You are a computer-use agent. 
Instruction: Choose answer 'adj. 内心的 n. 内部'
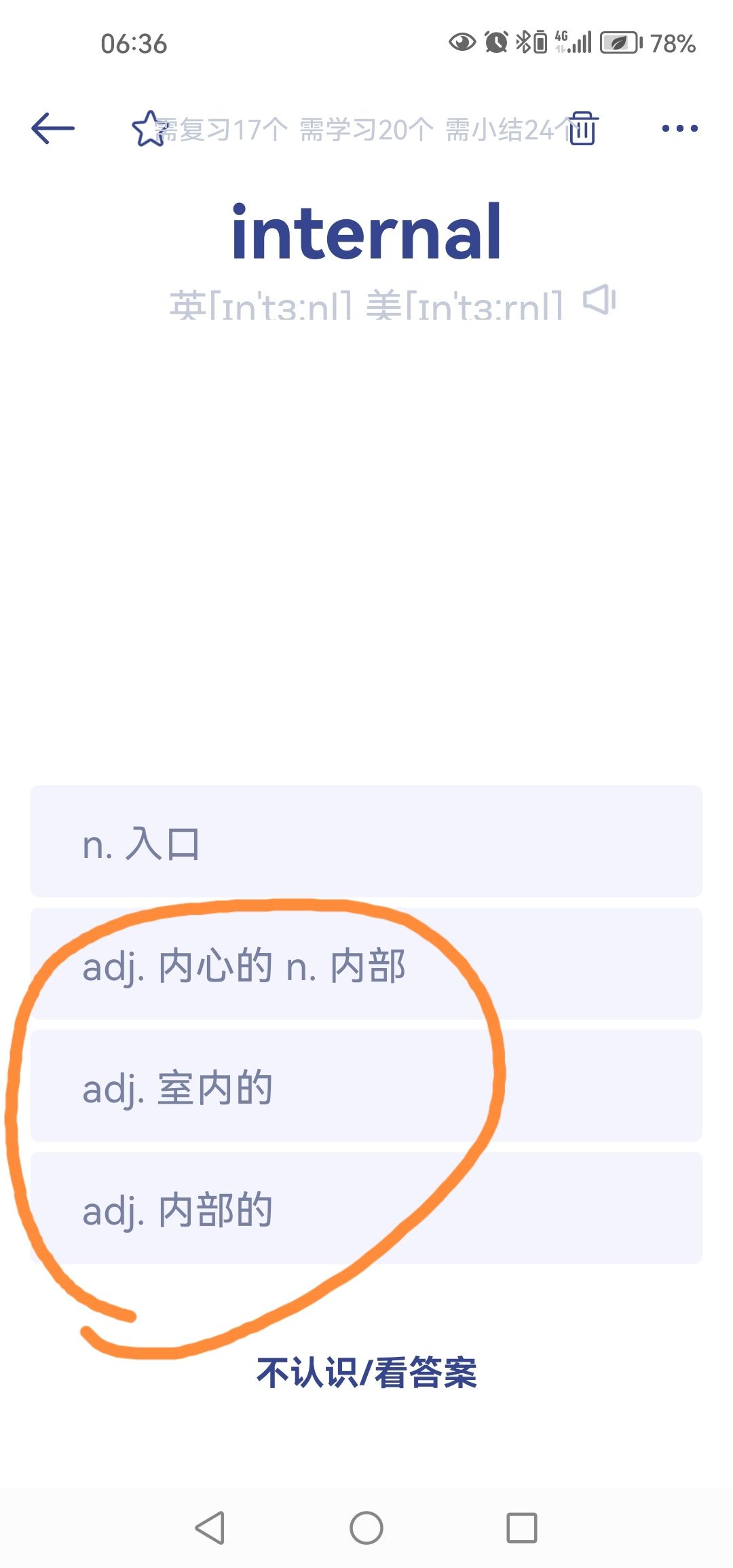tap(366, 964)
